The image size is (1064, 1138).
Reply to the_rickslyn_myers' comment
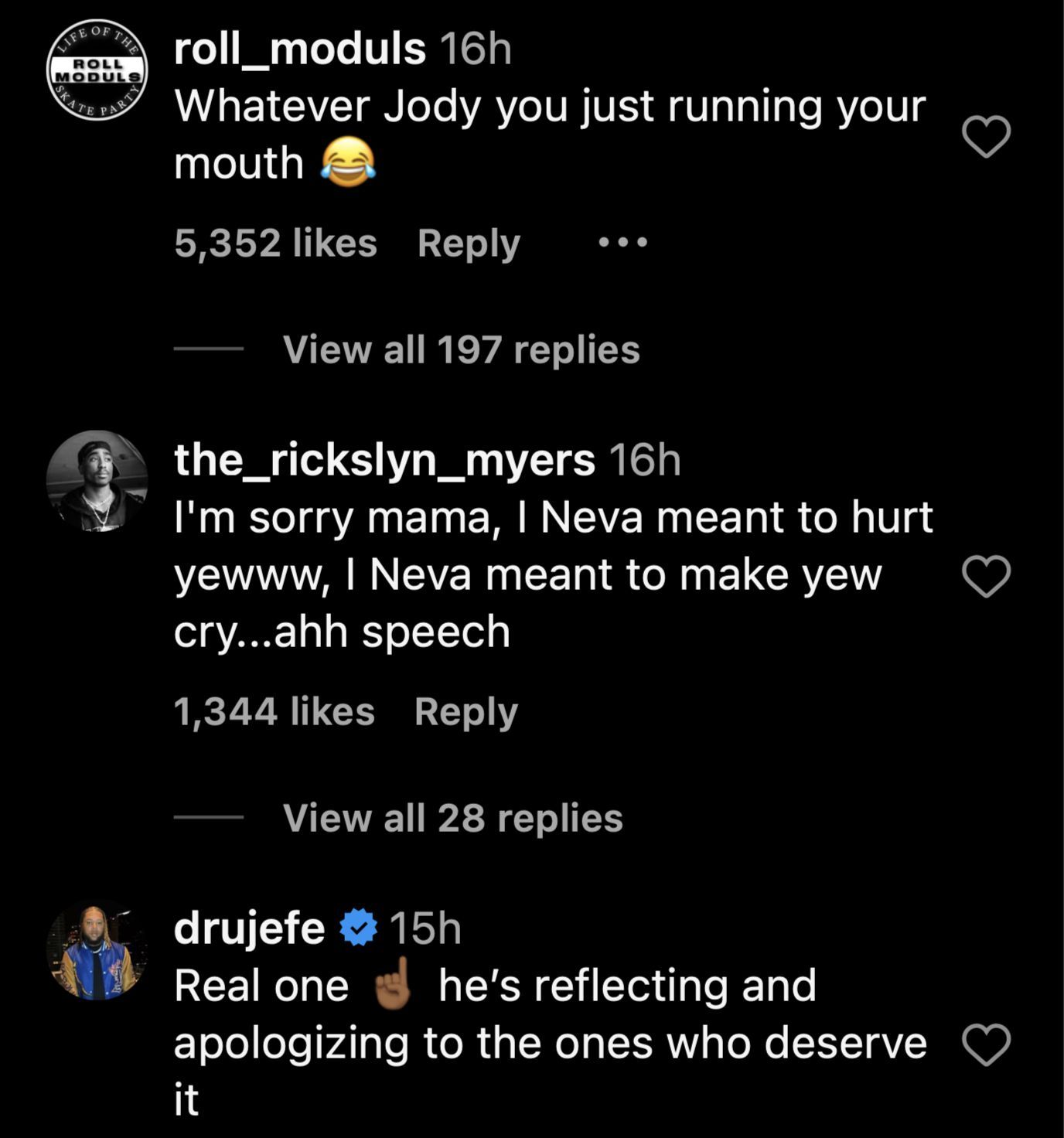pos(465,712)
